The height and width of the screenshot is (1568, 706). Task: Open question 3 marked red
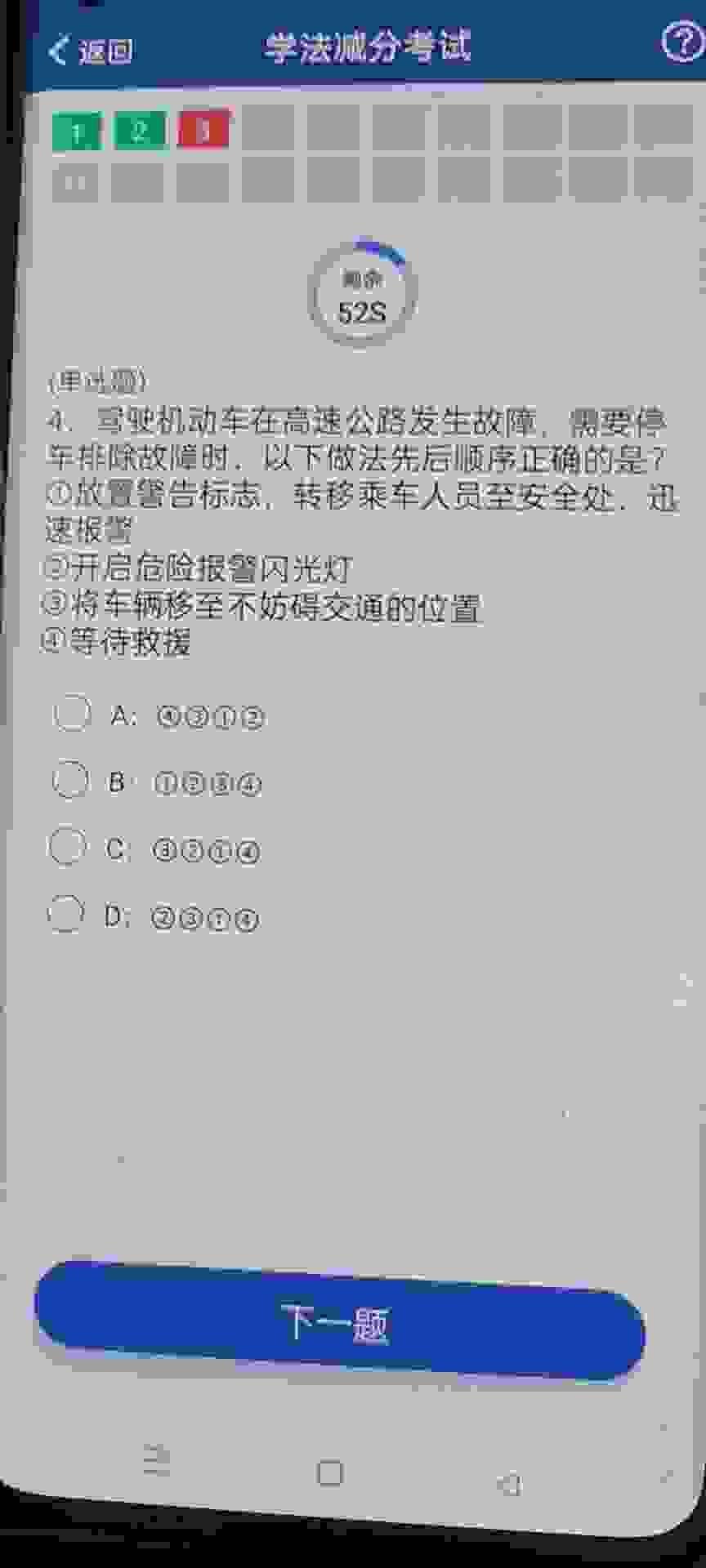pos(203,130)
